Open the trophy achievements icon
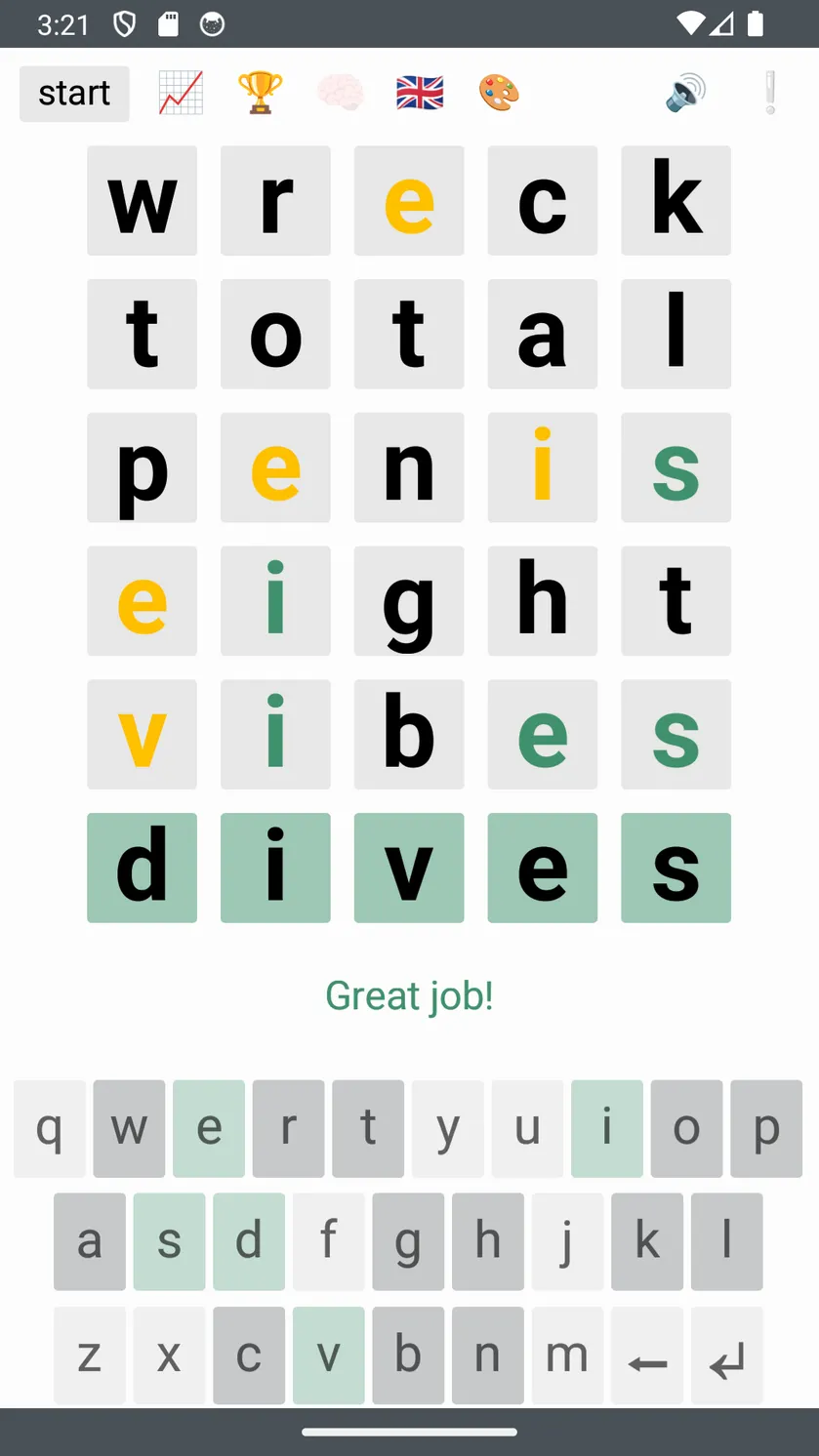 click(x=260, y=94)
